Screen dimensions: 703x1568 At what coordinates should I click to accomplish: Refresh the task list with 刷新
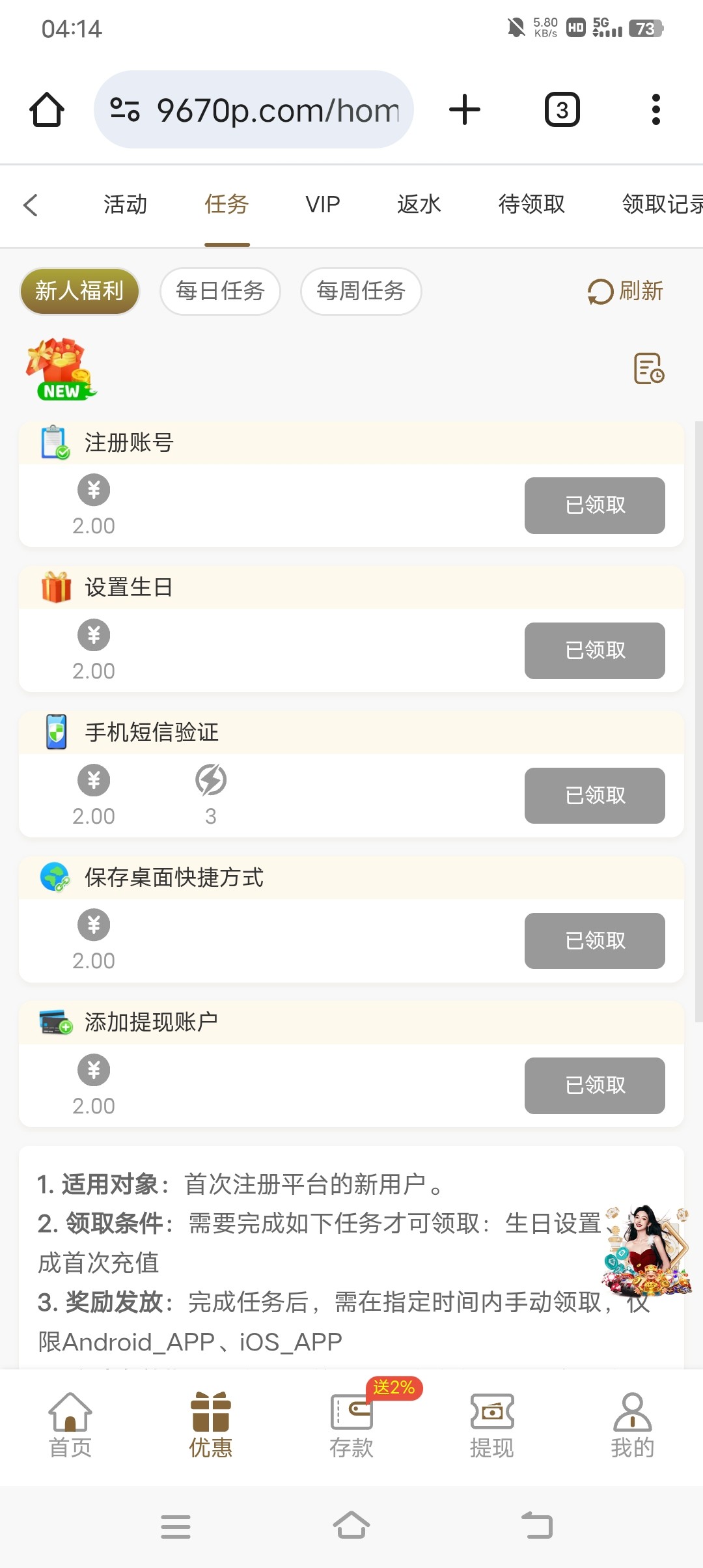[x=626, y=291]
